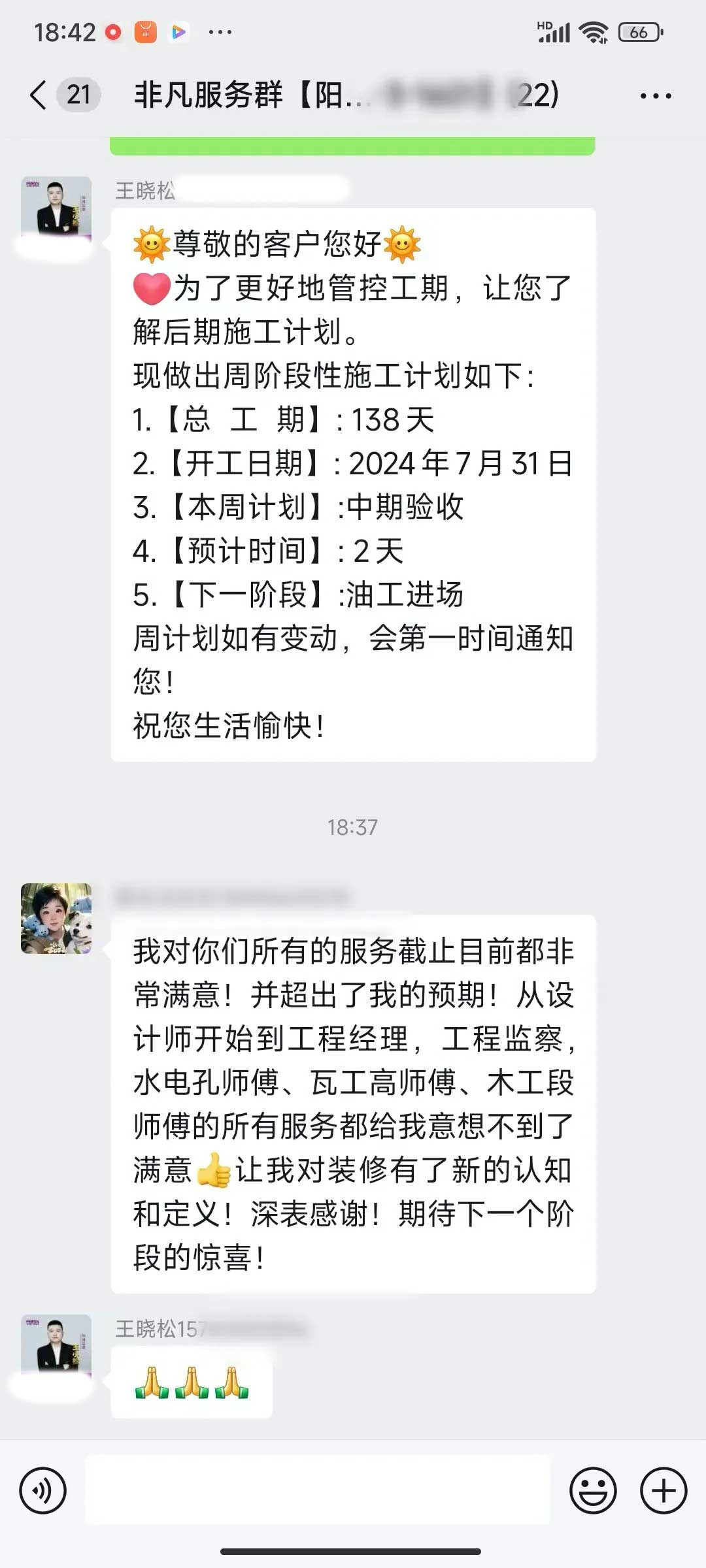
Task: Open the emoji sticker panel
Action: coord(593,1490)
